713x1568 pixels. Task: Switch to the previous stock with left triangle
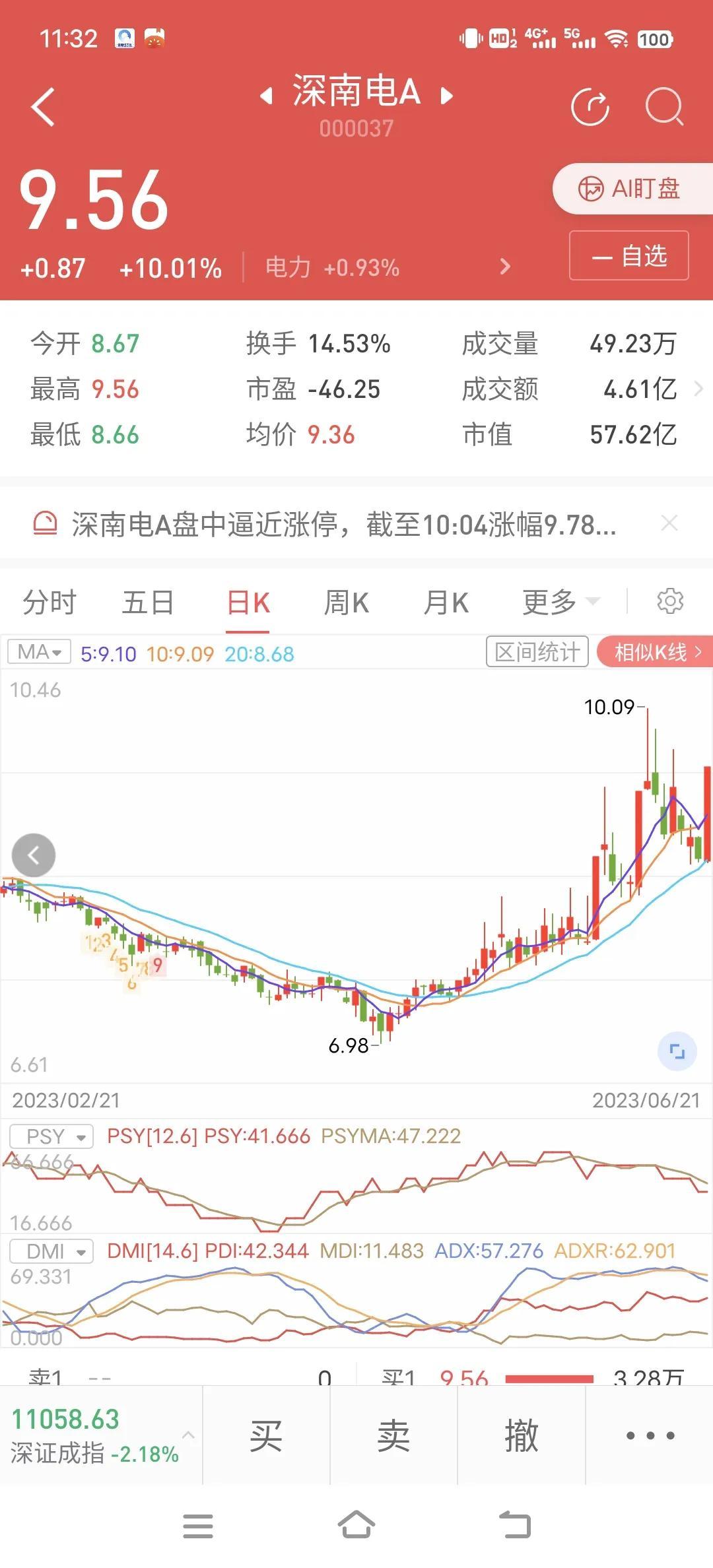coord(266,96)
